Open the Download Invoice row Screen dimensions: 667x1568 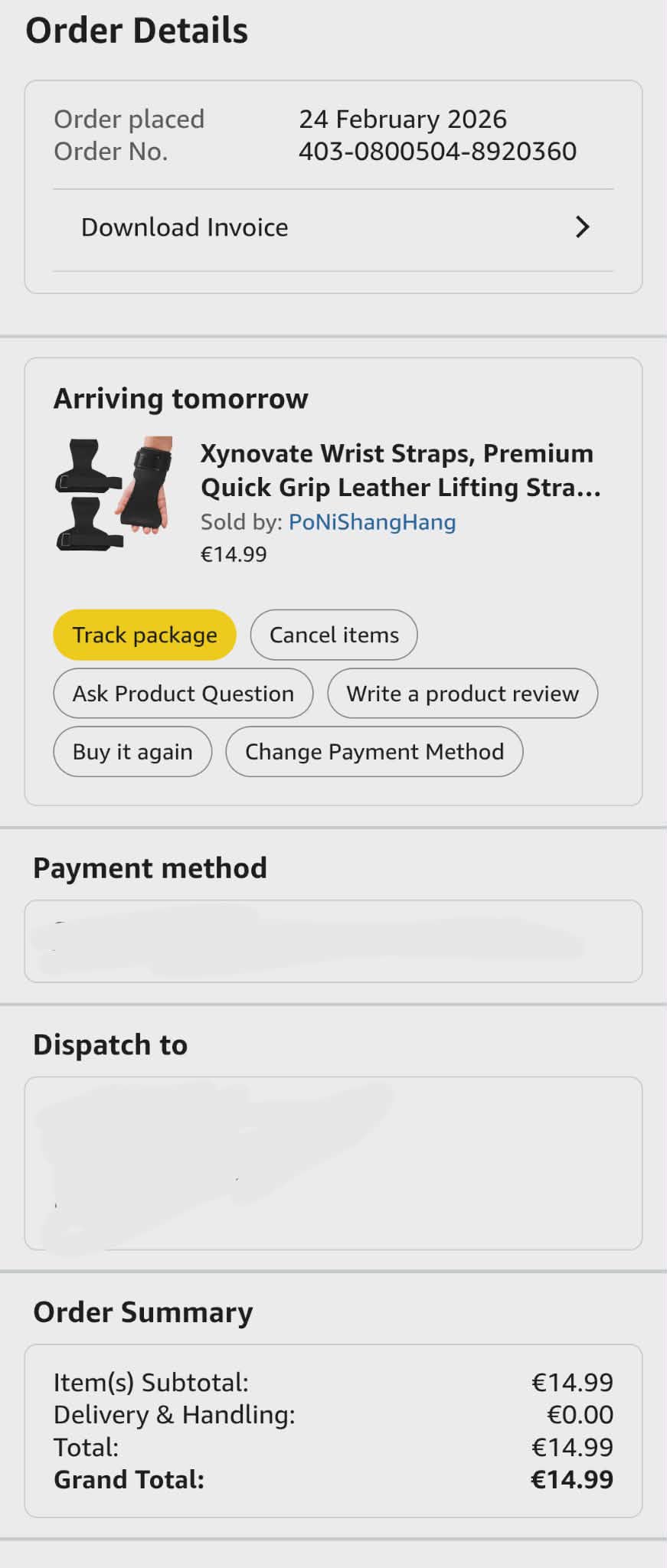coord(333,227)
